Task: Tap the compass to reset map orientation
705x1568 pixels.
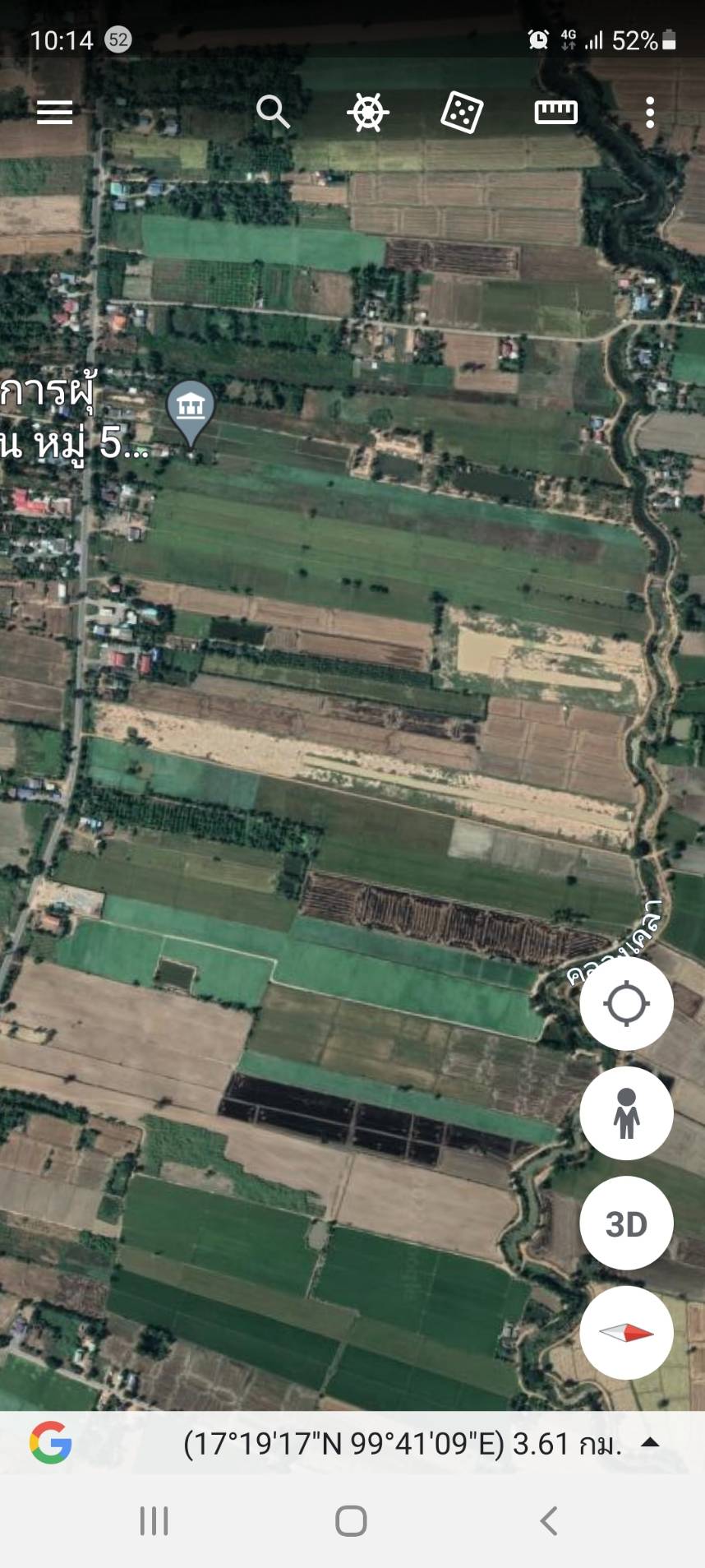Action: 627,1334
